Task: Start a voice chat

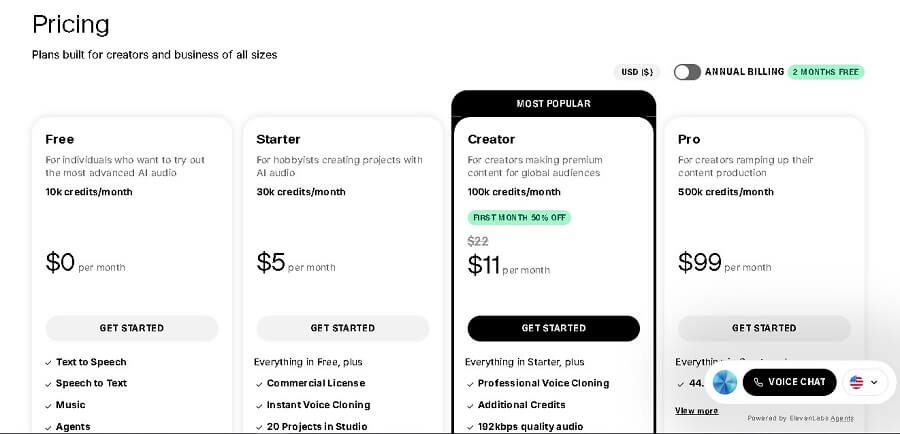Action: 789,382
